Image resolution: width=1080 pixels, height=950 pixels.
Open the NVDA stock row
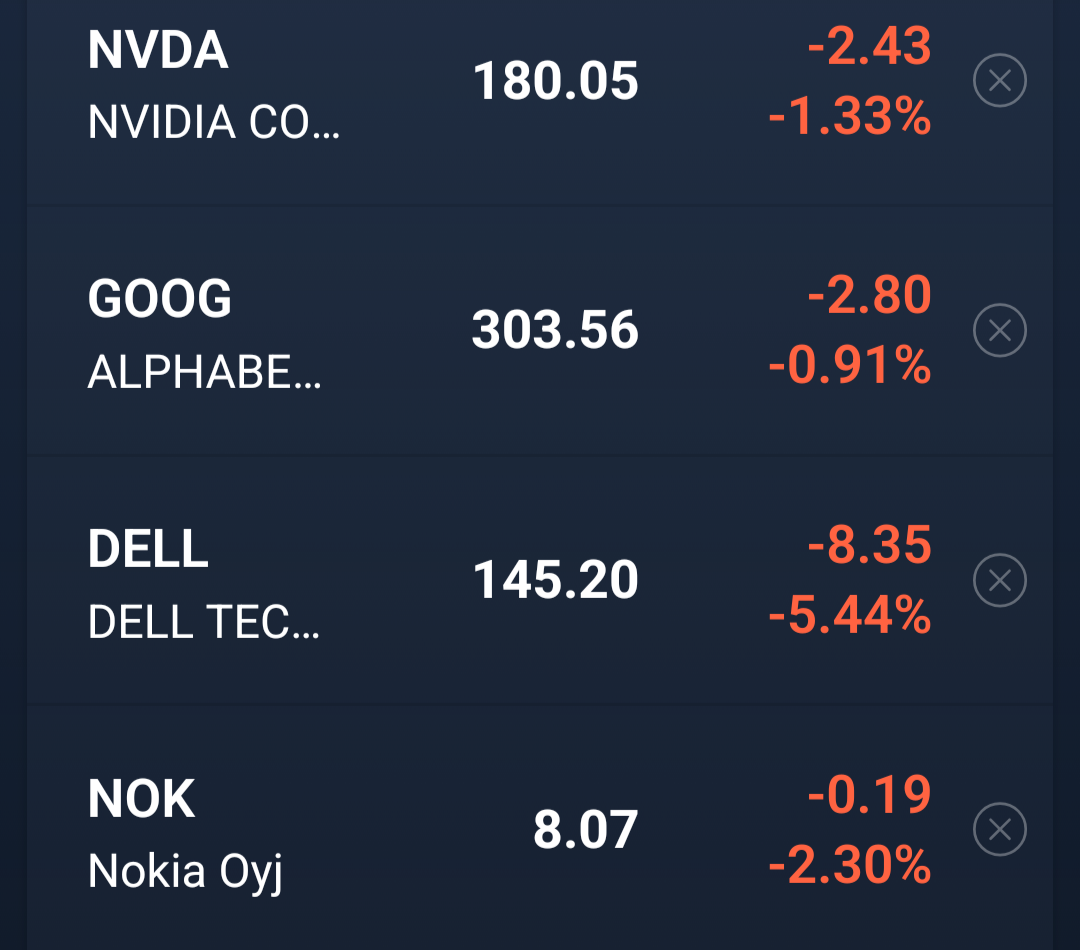click(x=400, y=82)
